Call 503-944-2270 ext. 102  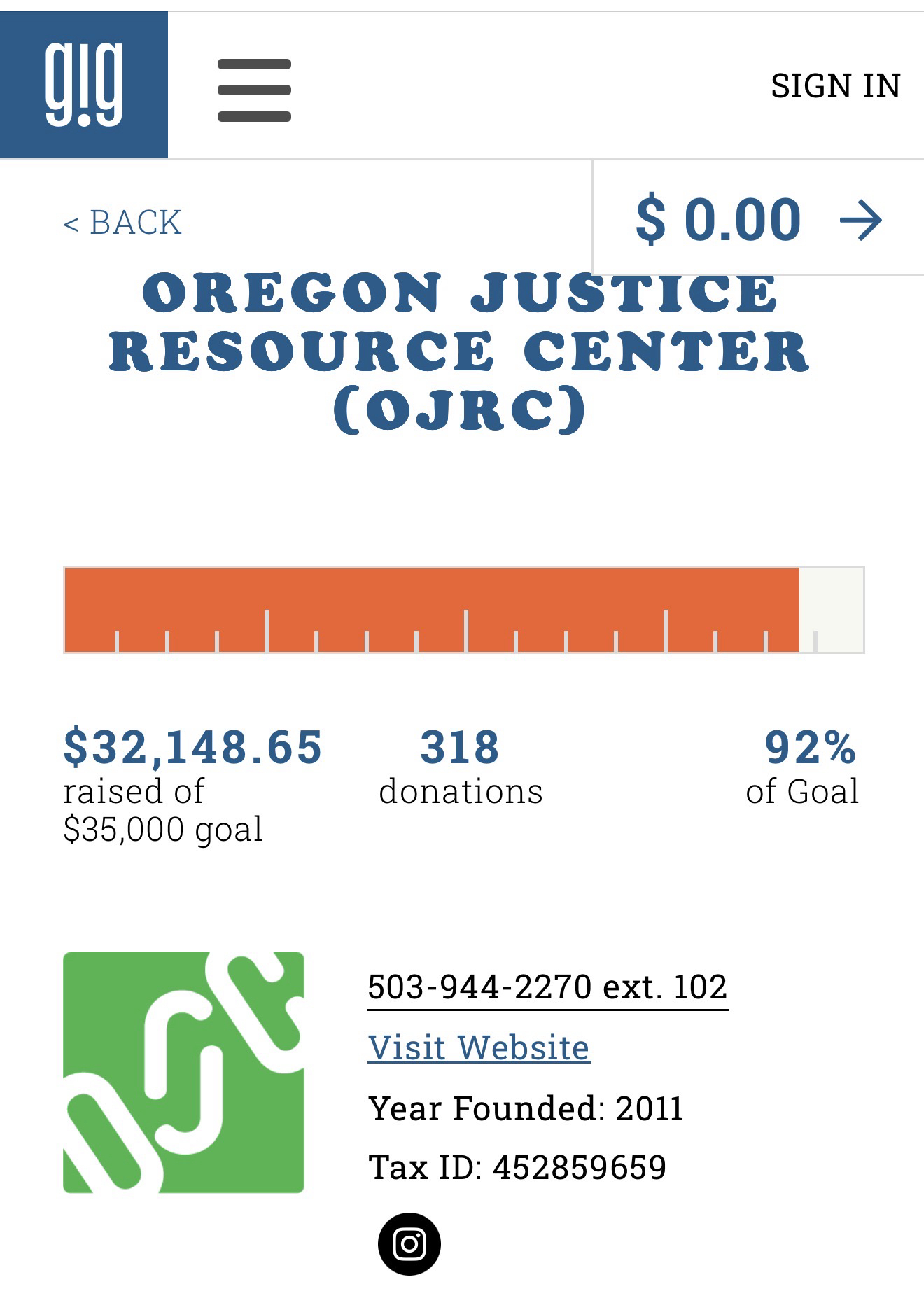click(547, 987)
